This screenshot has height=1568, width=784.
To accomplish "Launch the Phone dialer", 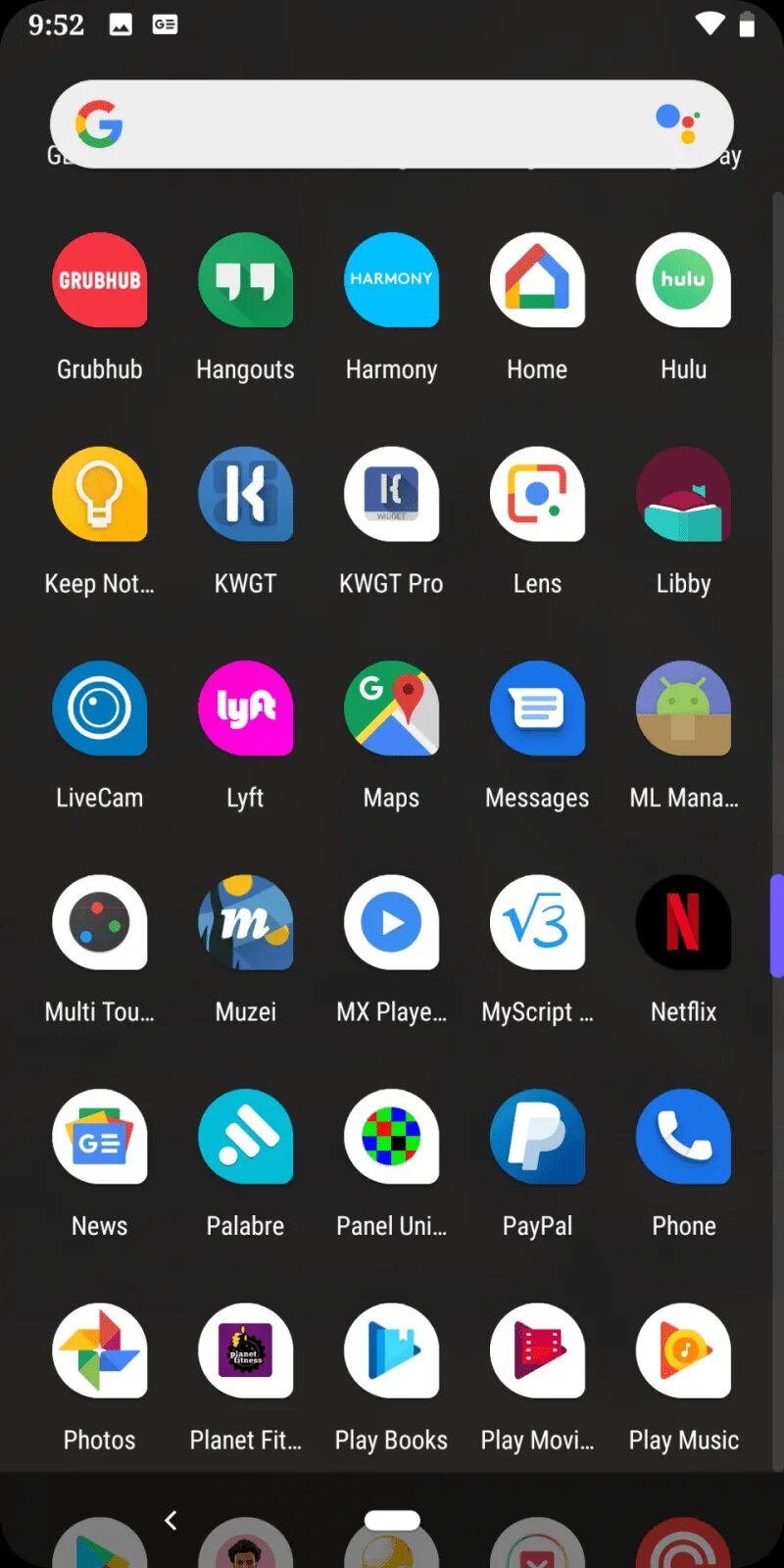I will coord(683,1137).
